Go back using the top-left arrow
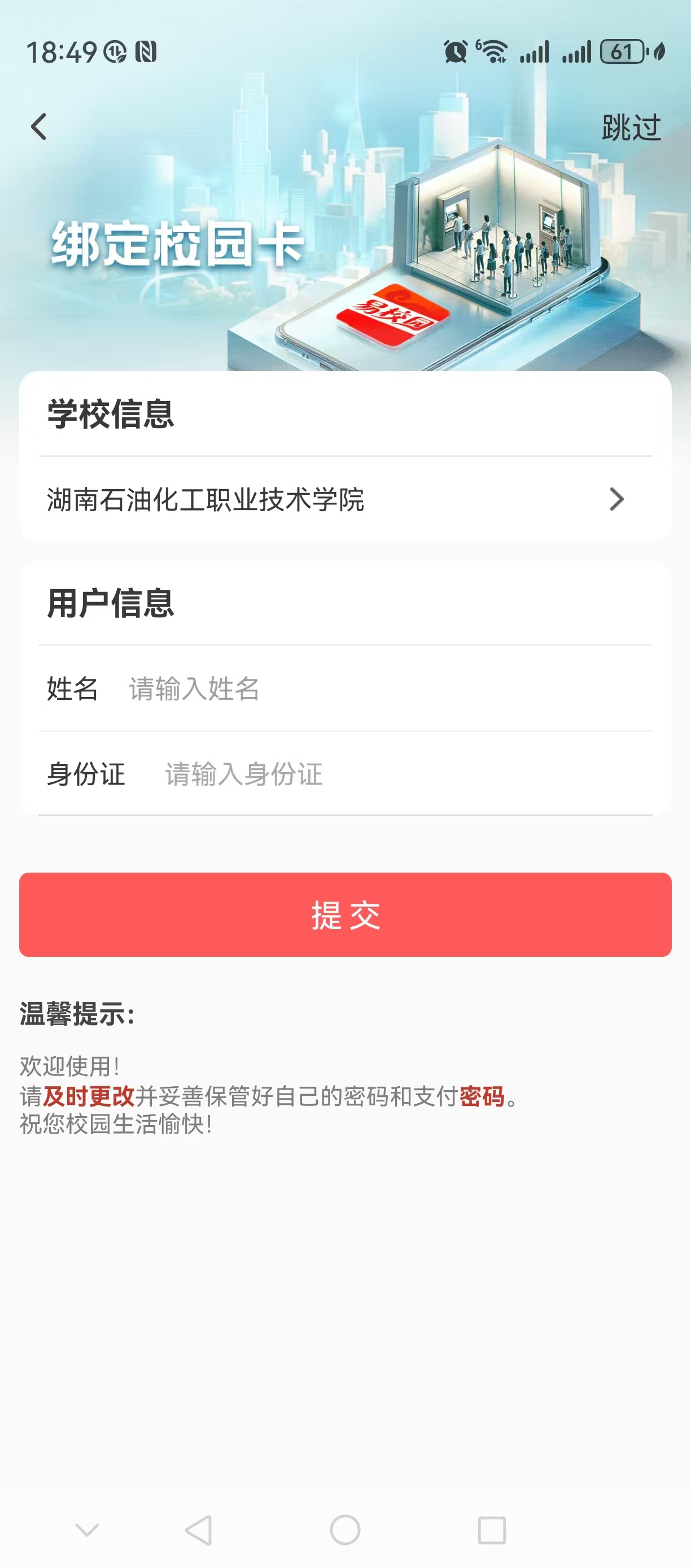 coord(39,127)
